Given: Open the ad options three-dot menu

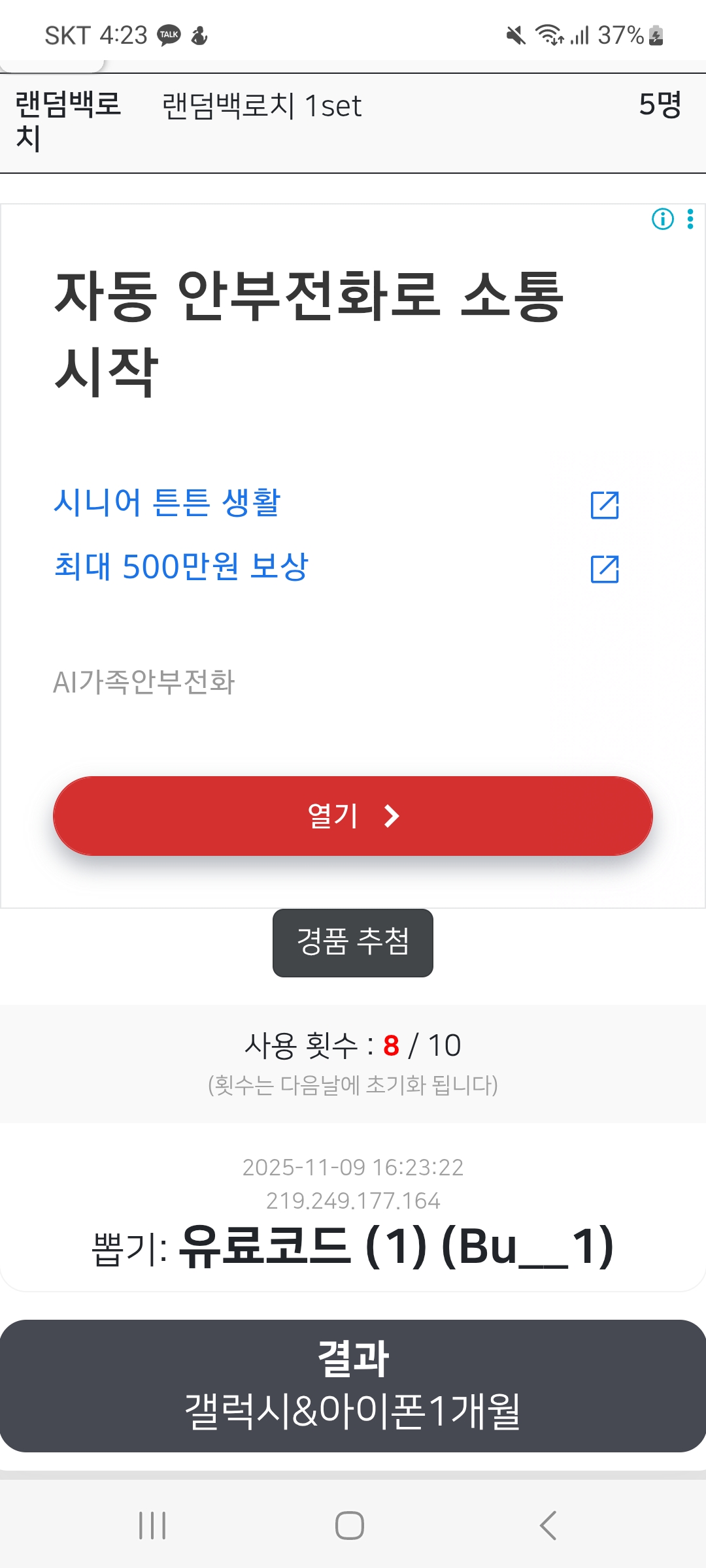Looking at the screenshot, I should click(x=690, y=219).
